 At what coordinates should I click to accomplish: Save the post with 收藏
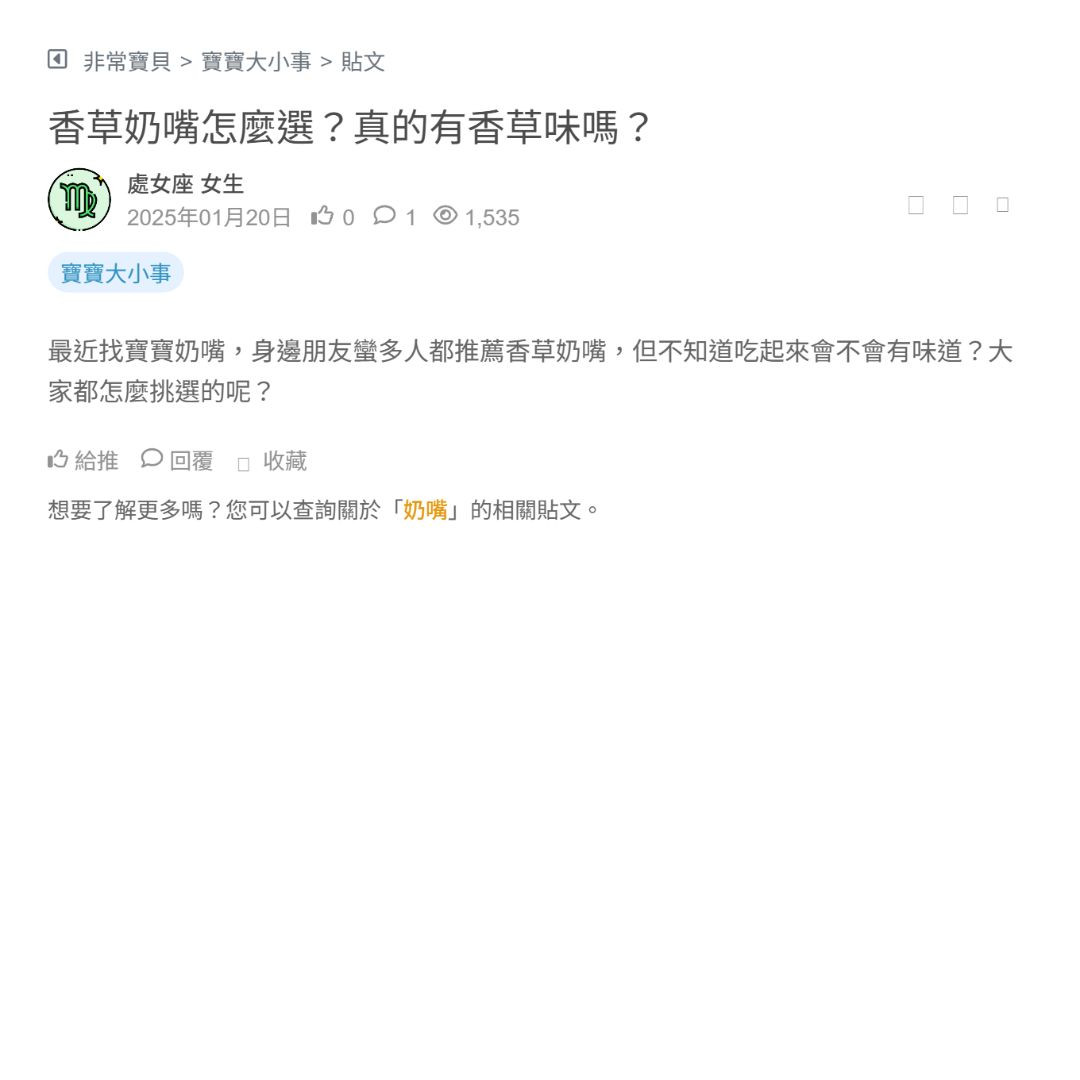(x=273, y=461)
